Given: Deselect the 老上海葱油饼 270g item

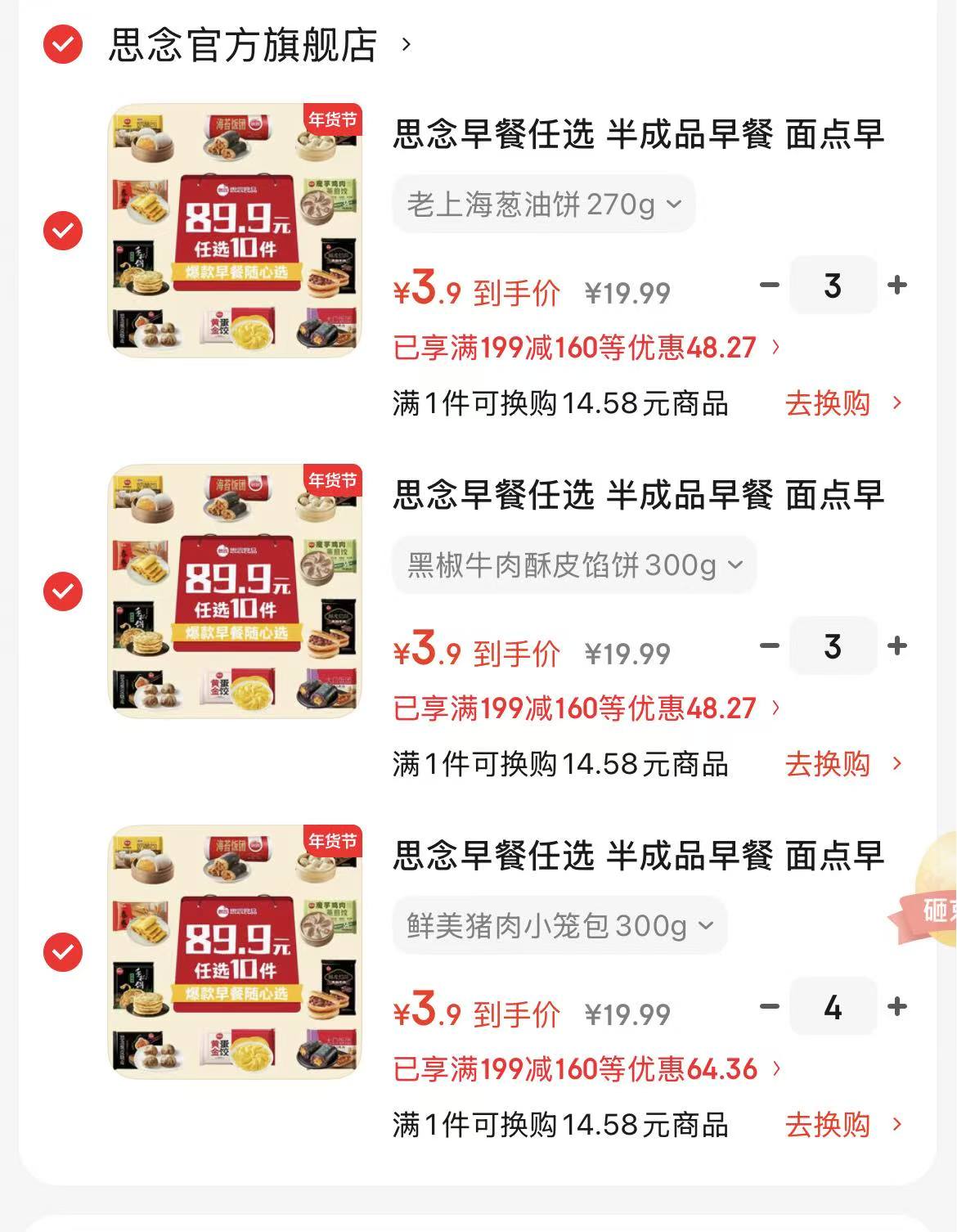Looking at the screenshot, I should click(x=63, y=231).
